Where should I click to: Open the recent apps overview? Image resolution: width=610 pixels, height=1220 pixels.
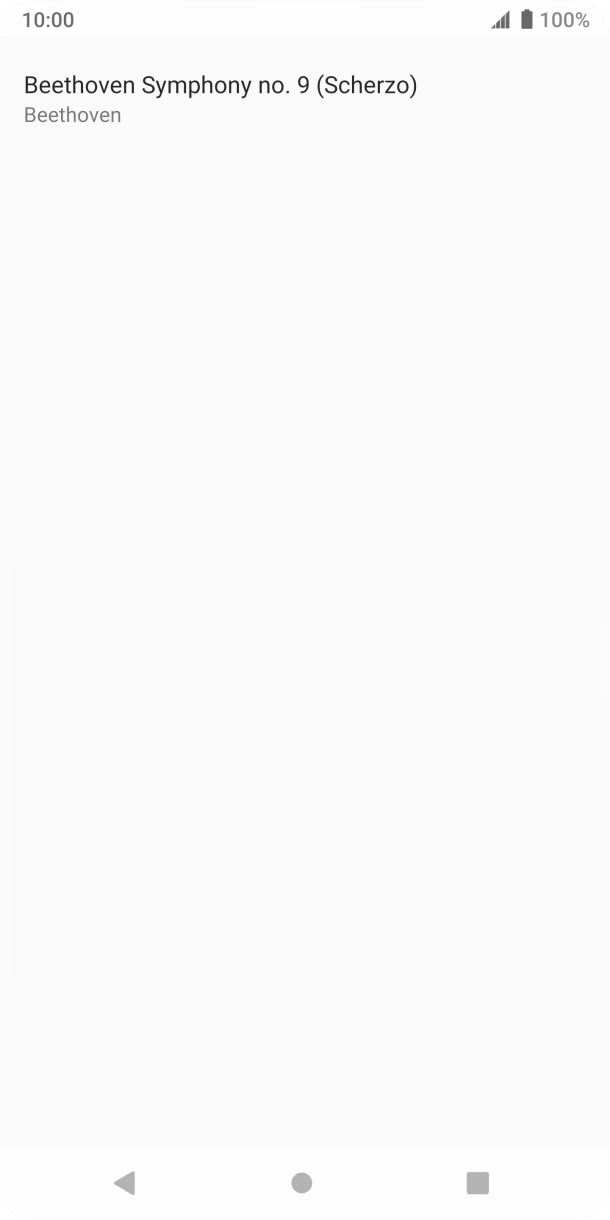(478, 1183)
